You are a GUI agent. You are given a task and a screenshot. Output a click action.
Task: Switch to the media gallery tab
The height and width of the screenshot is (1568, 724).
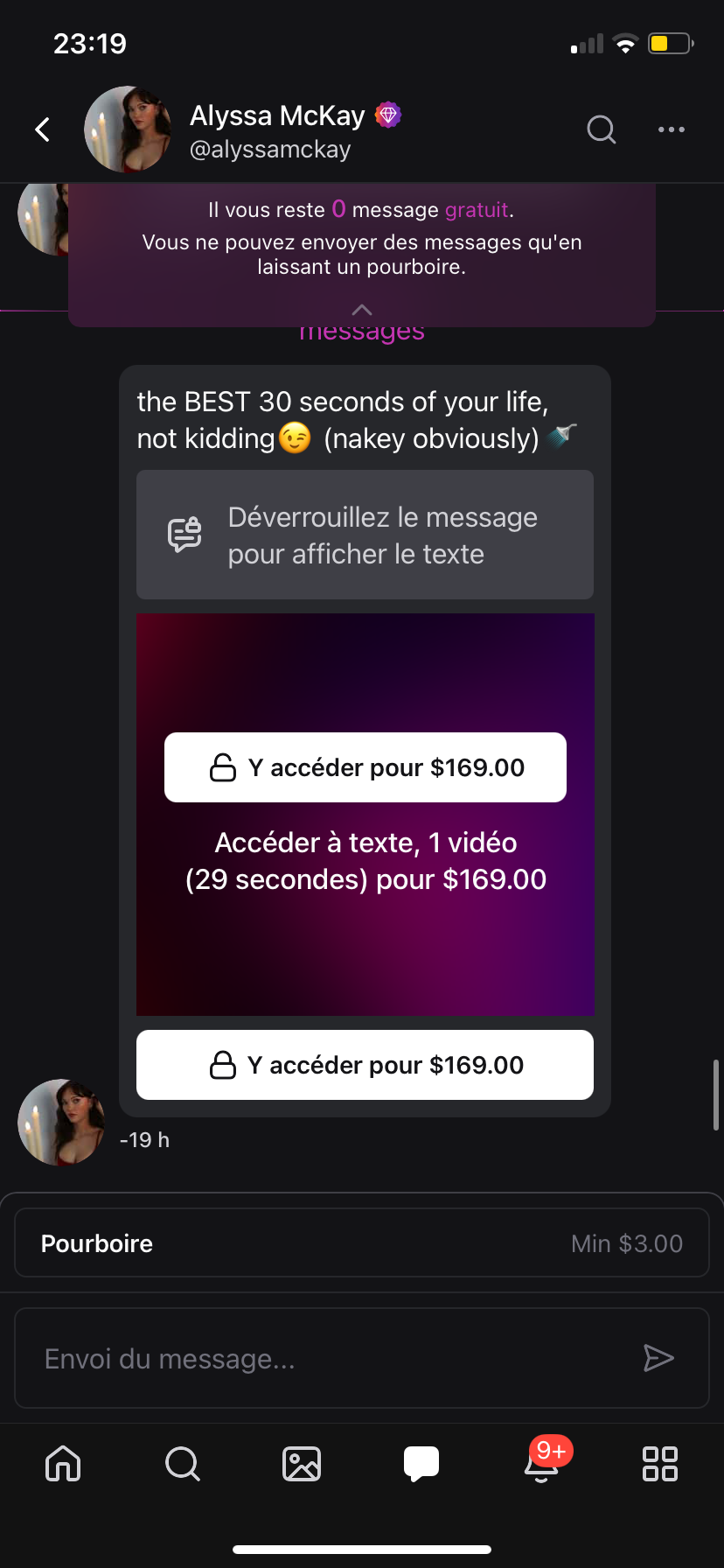point(302,1463)
